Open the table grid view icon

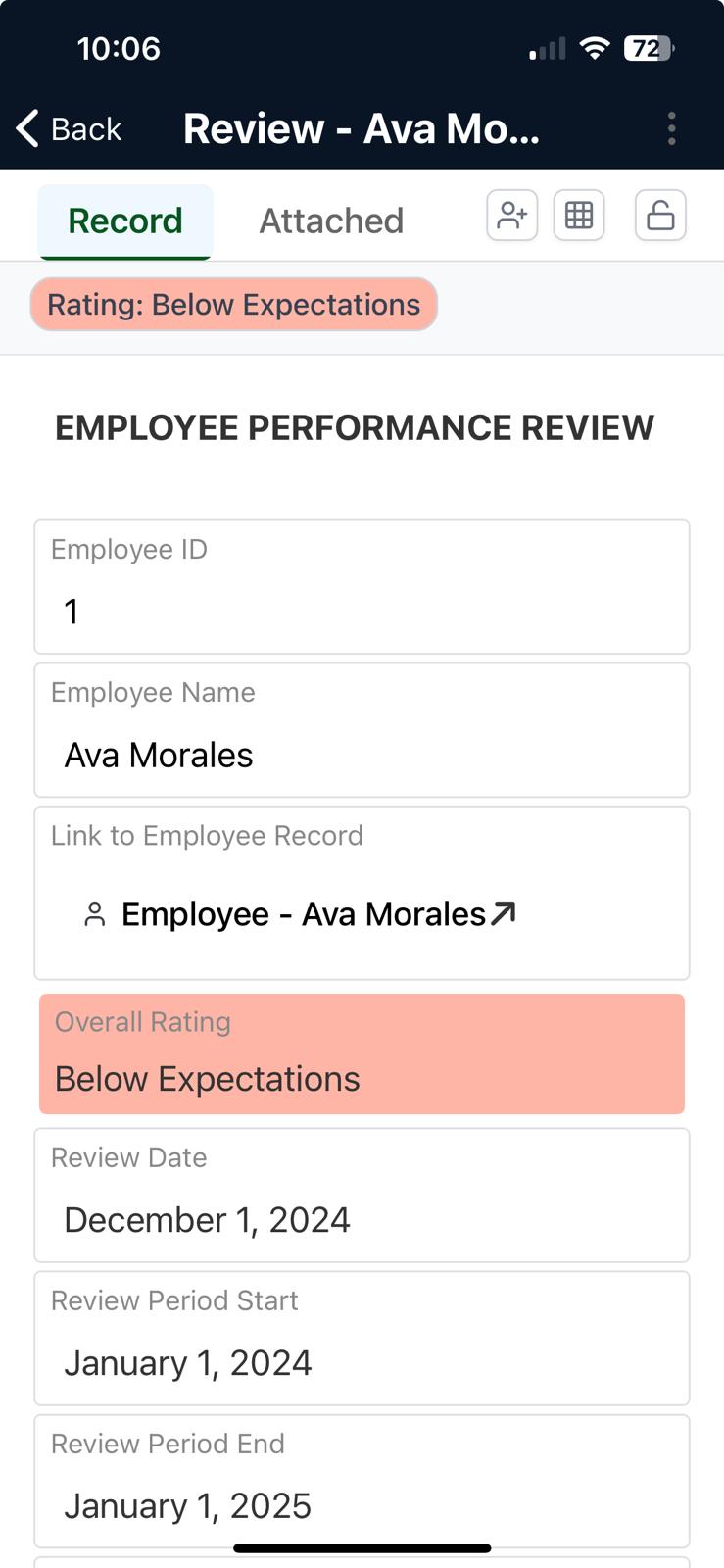point(579,215)
